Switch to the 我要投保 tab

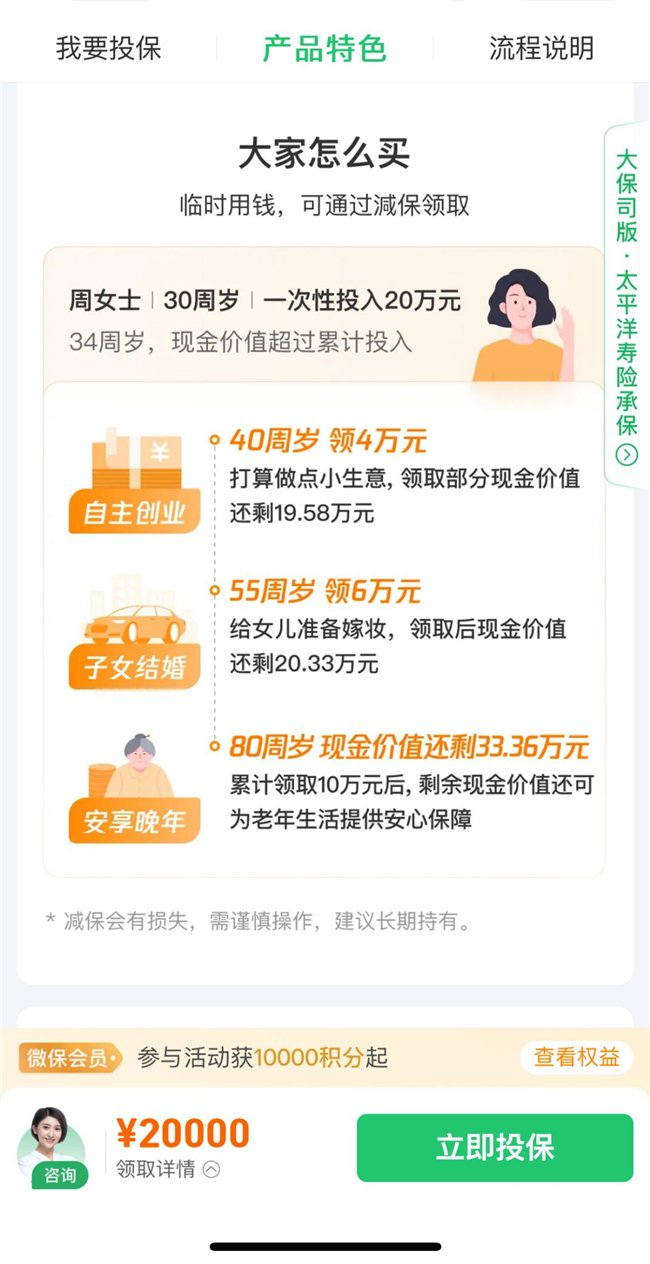(x=108, y=48)
